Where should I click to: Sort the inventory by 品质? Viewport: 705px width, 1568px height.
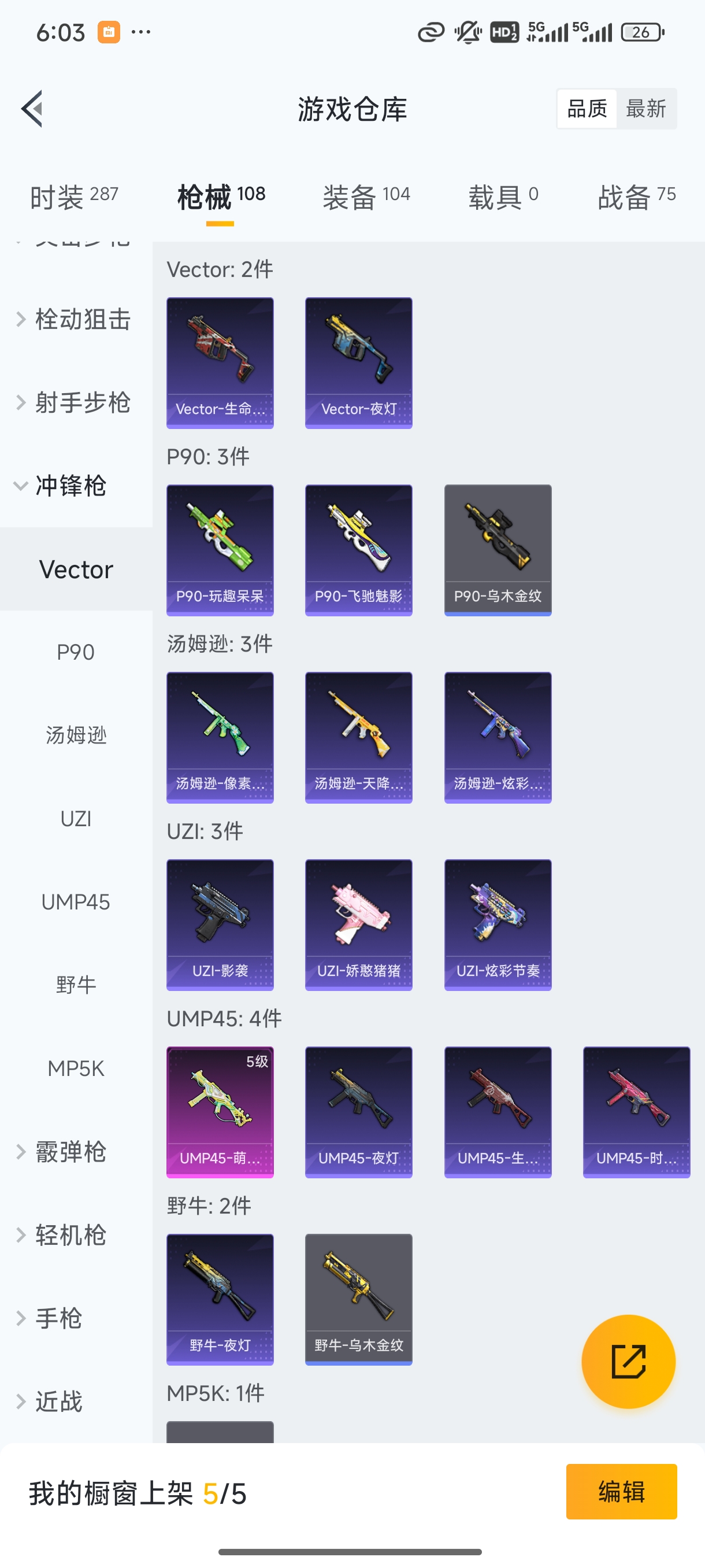tap(587, 109)
